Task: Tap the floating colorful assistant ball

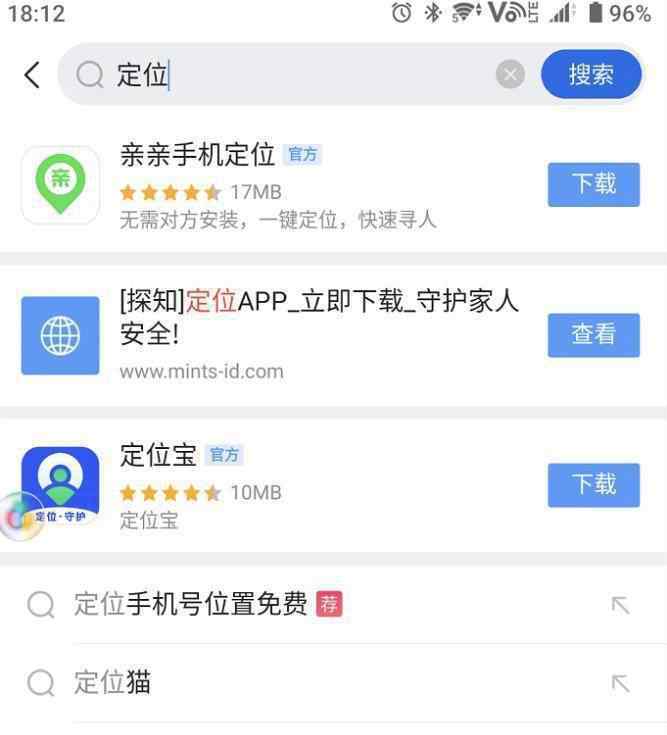Action: tap(18, 518)
